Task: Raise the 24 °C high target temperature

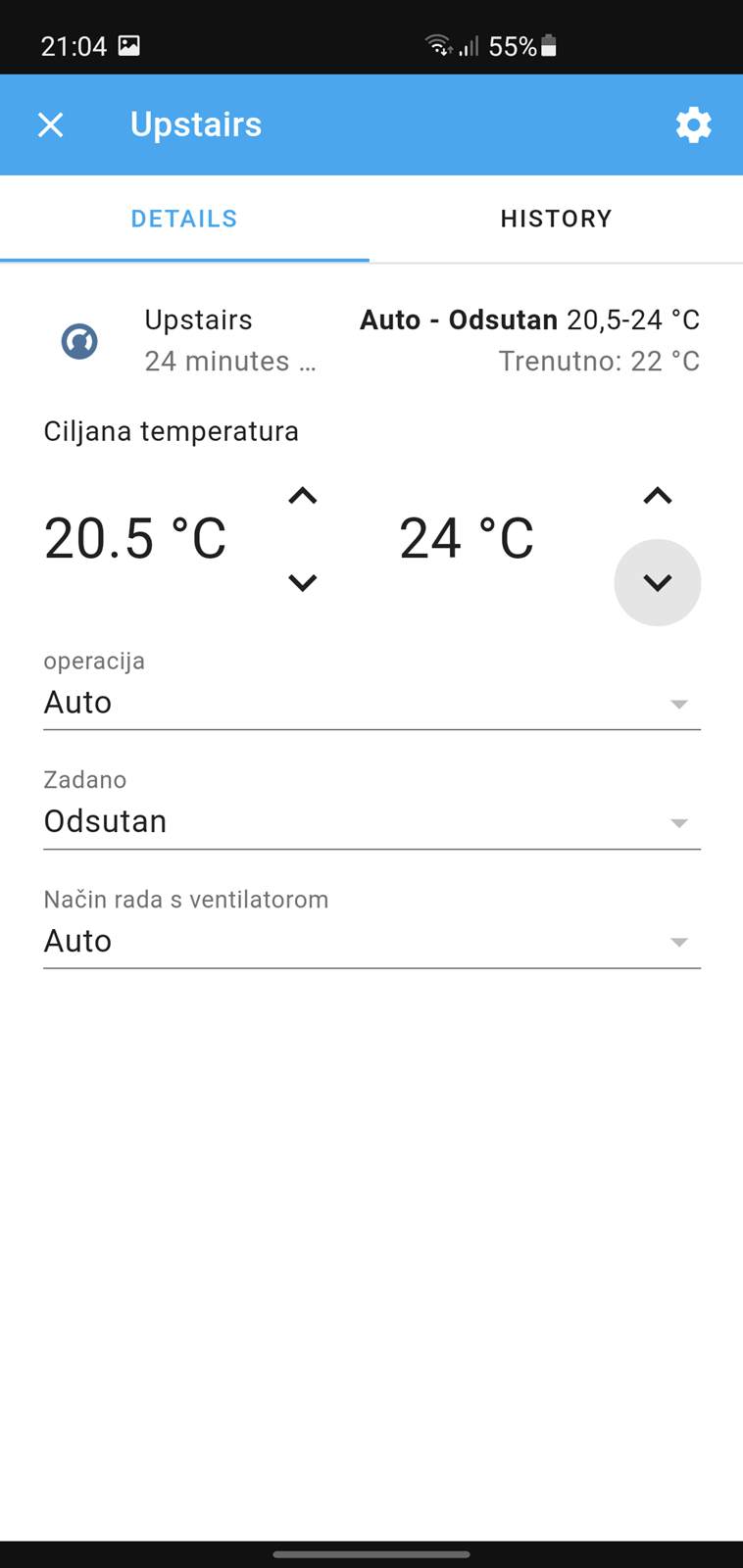Action: tap(658, 496)
